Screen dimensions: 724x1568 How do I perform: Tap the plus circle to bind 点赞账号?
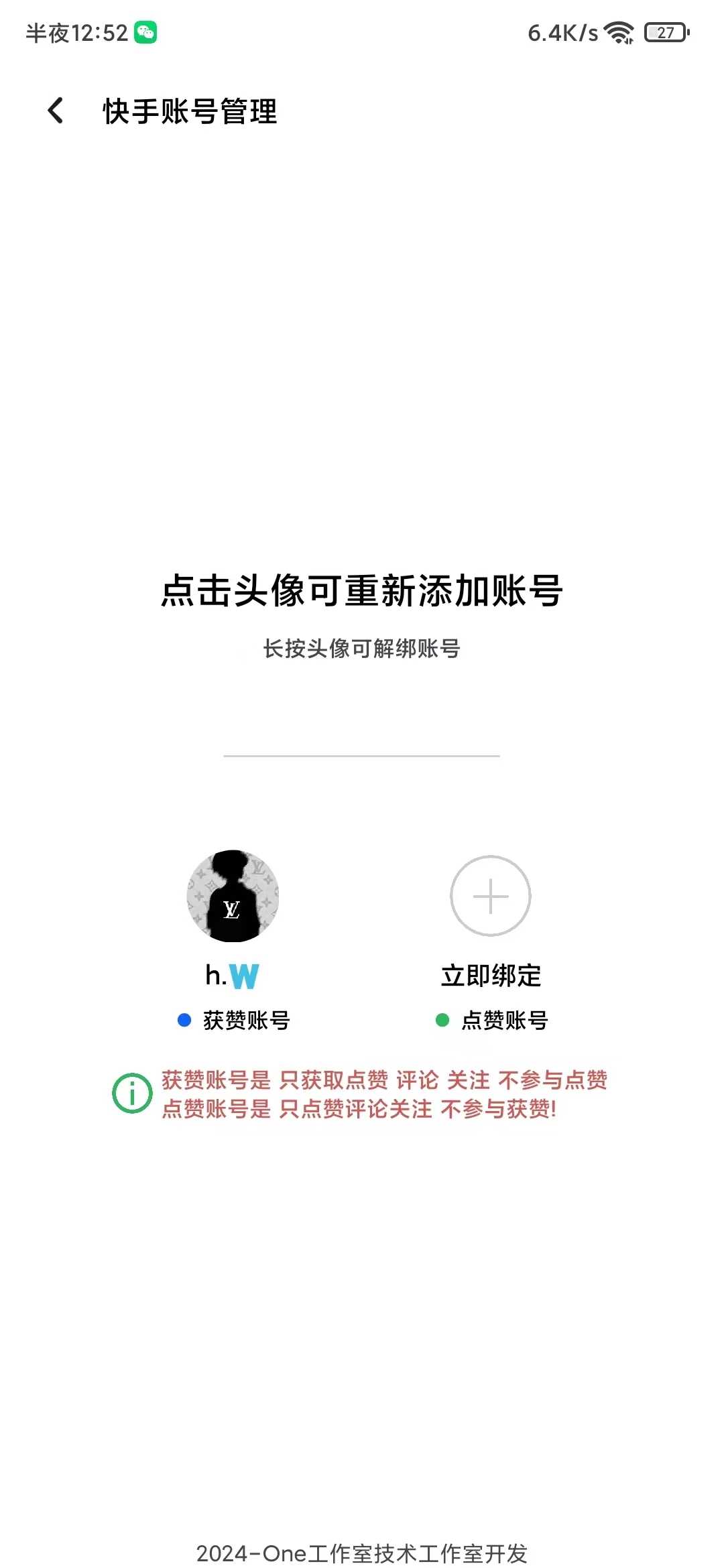(x=491, y=896)
